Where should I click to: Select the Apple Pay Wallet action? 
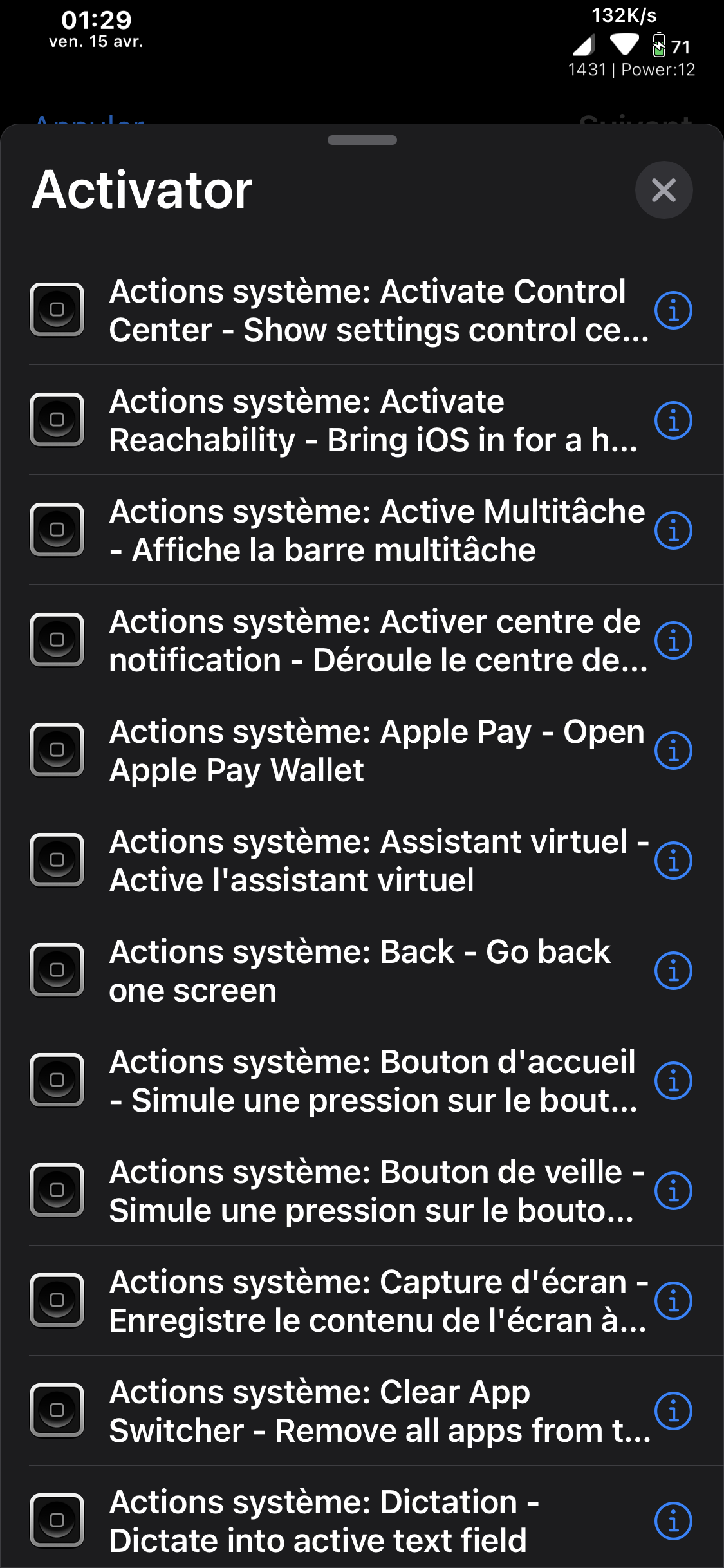(362, 751)
